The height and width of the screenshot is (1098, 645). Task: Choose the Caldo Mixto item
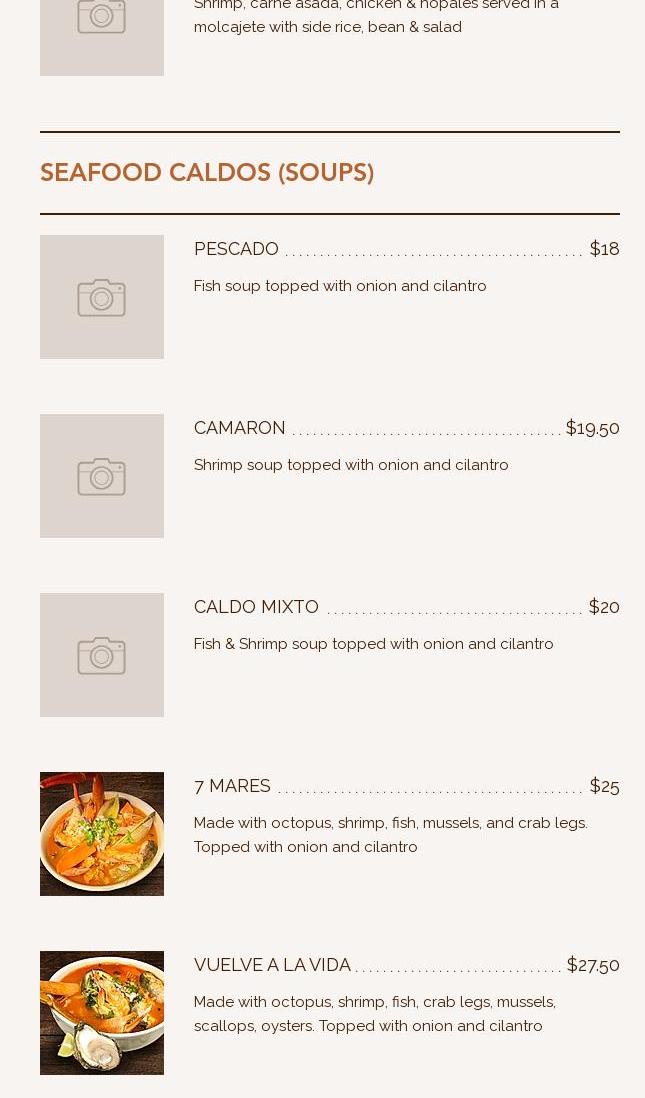pyautogui.click(x=256, y=607)
